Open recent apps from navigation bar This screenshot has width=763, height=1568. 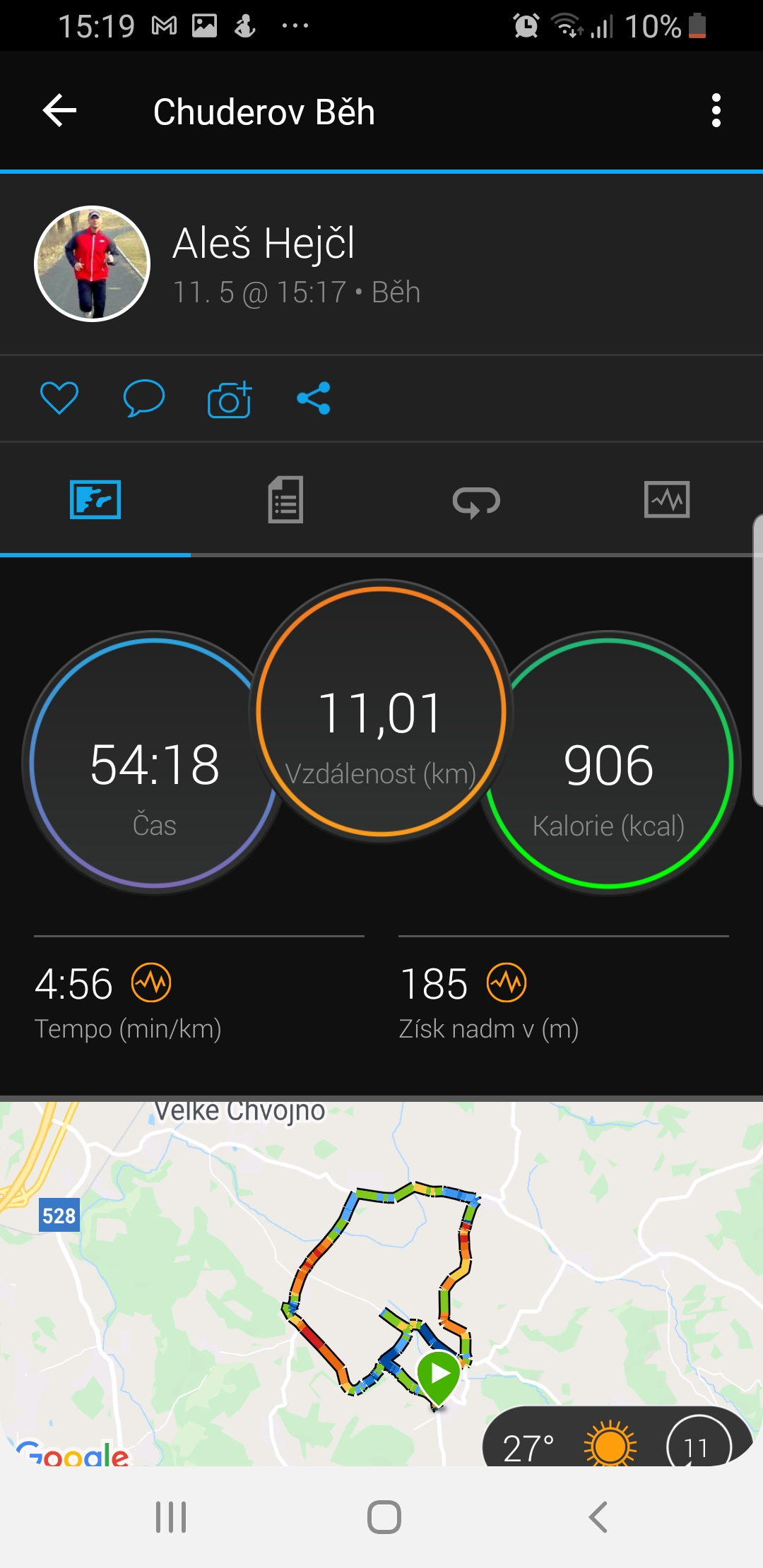(x=171, y=1517)
